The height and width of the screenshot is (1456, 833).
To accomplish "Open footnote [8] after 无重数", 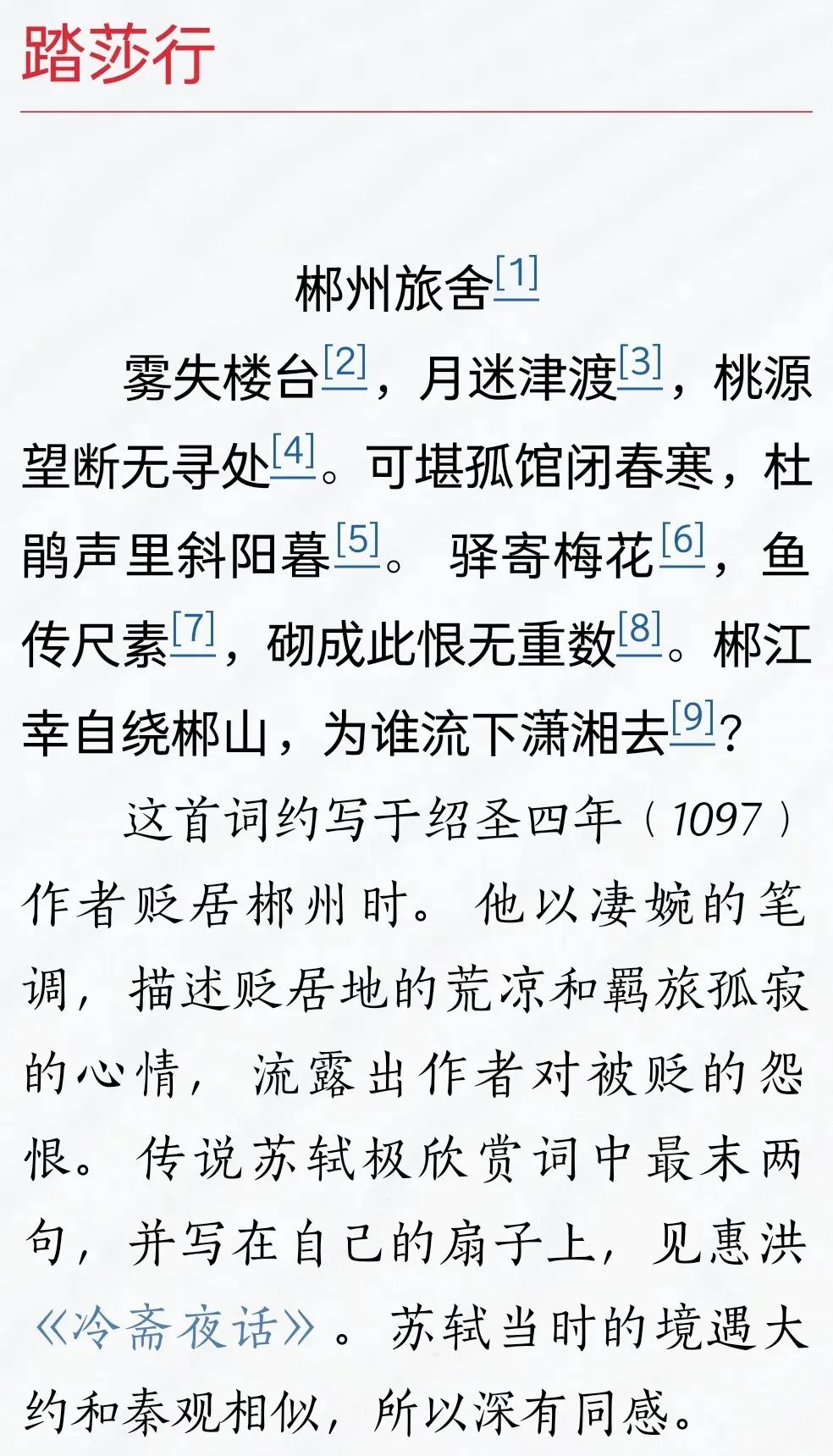I will coord(639,633).
